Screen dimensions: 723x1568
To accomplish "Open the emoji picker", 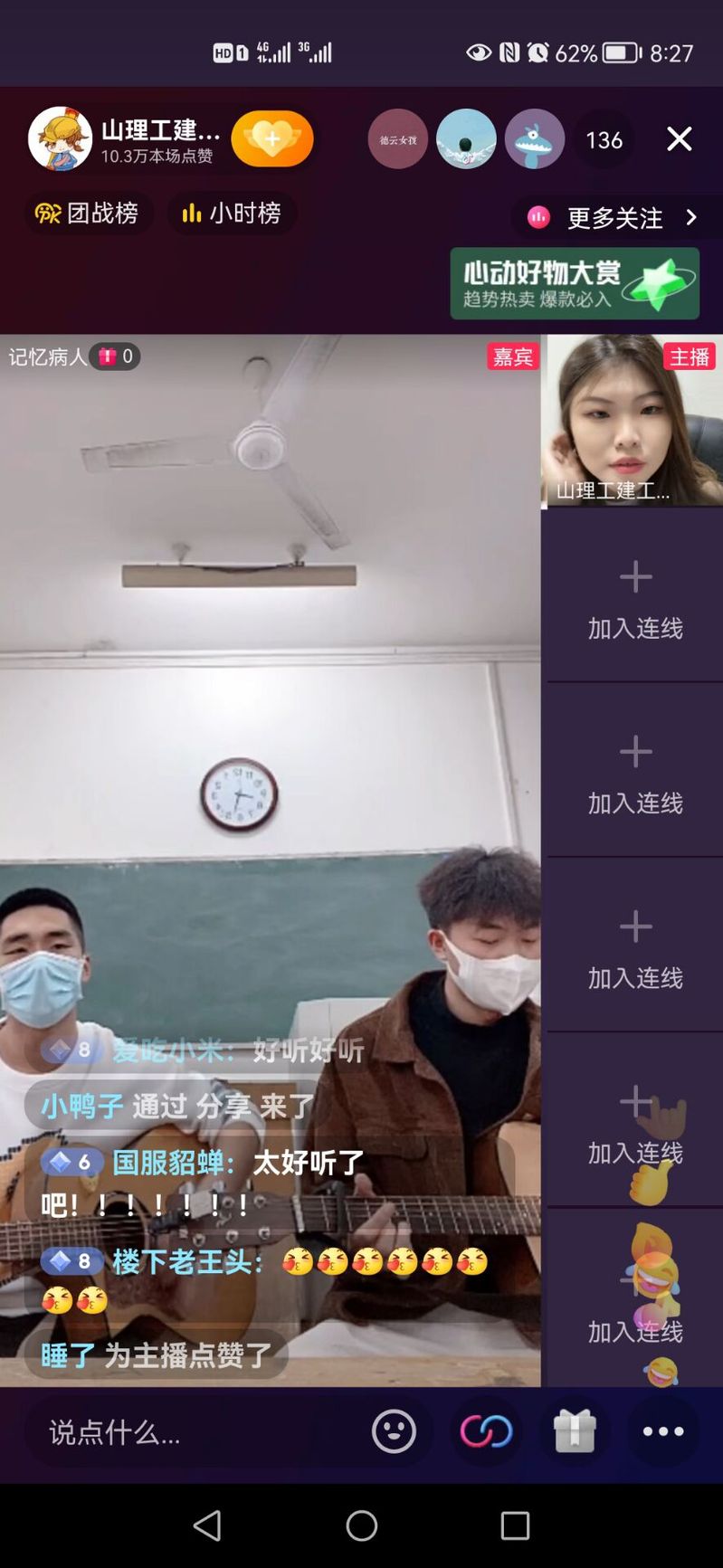I will click(394, 1431).
